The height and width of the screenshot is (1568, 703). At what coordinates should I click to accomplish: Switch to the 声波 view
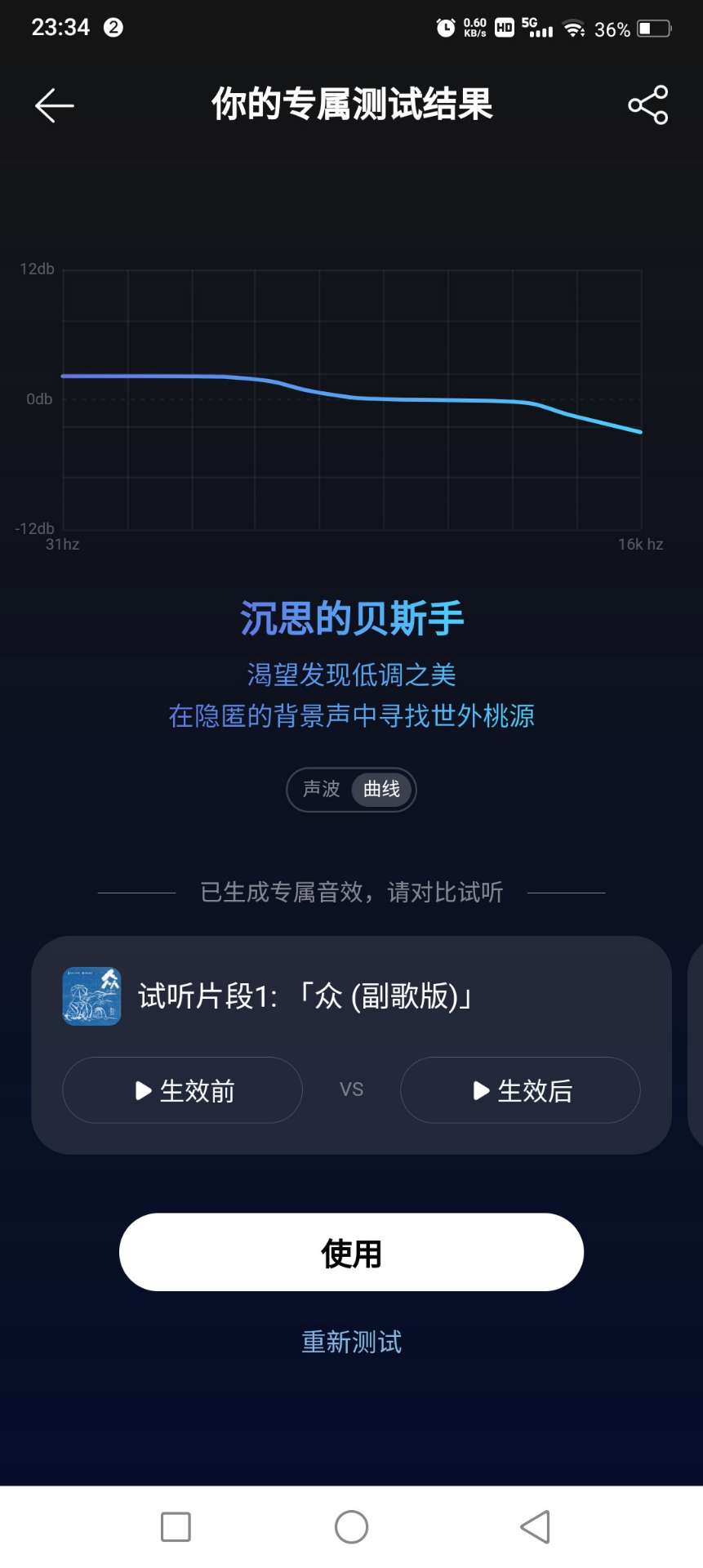[x=322, y=789]
